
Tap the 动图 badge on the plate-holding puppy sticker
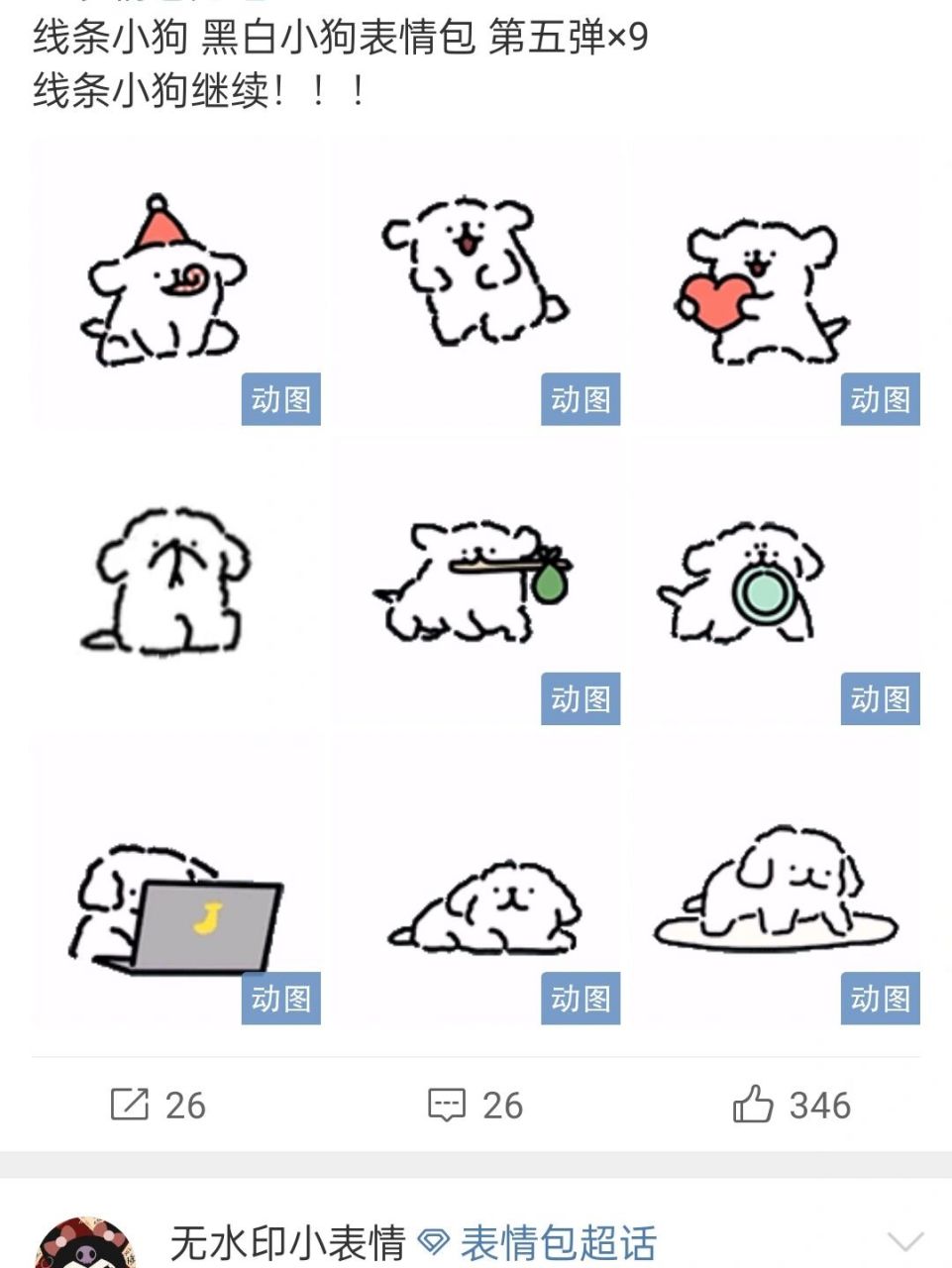pos(880,701)
